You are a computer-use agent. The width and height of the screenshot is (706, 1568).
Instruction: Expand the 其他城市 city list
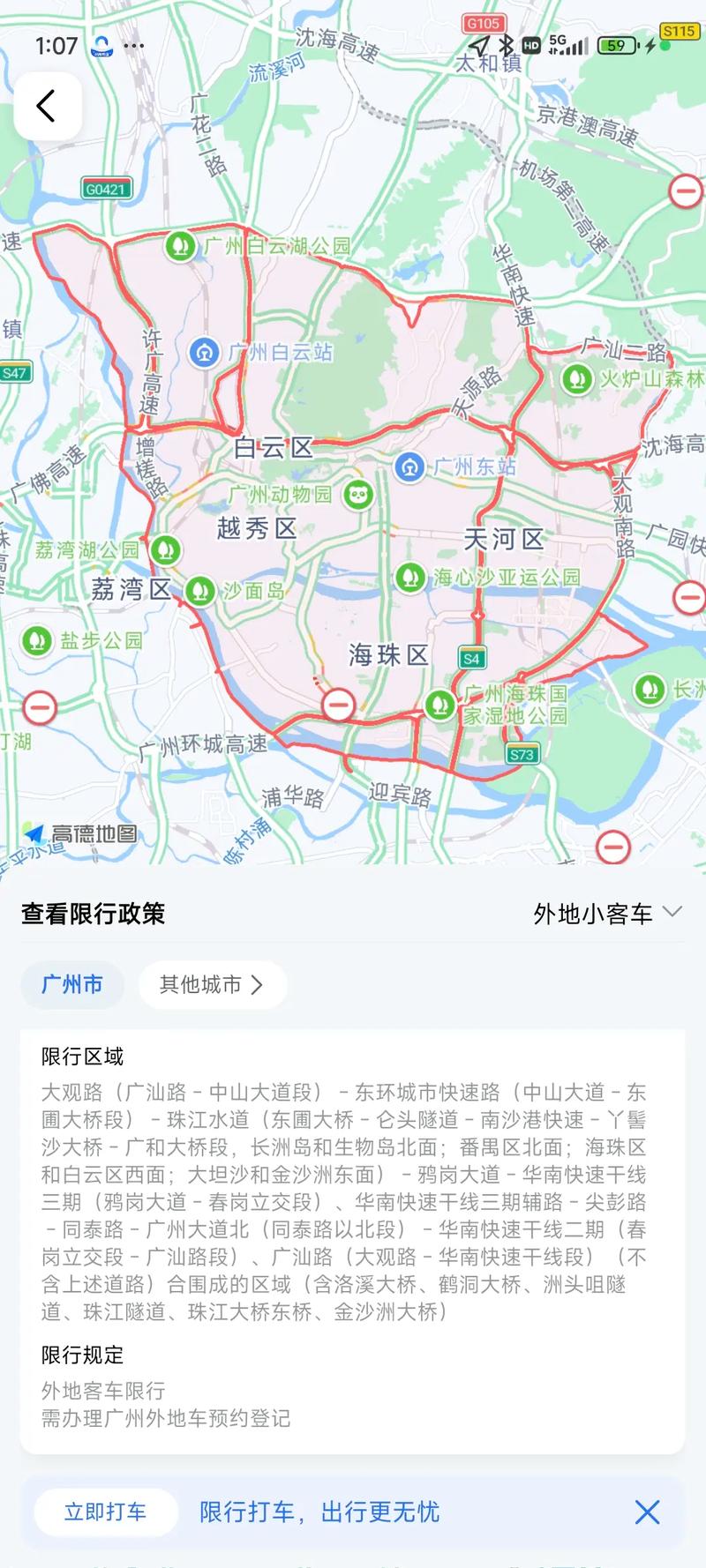(212, 985)
